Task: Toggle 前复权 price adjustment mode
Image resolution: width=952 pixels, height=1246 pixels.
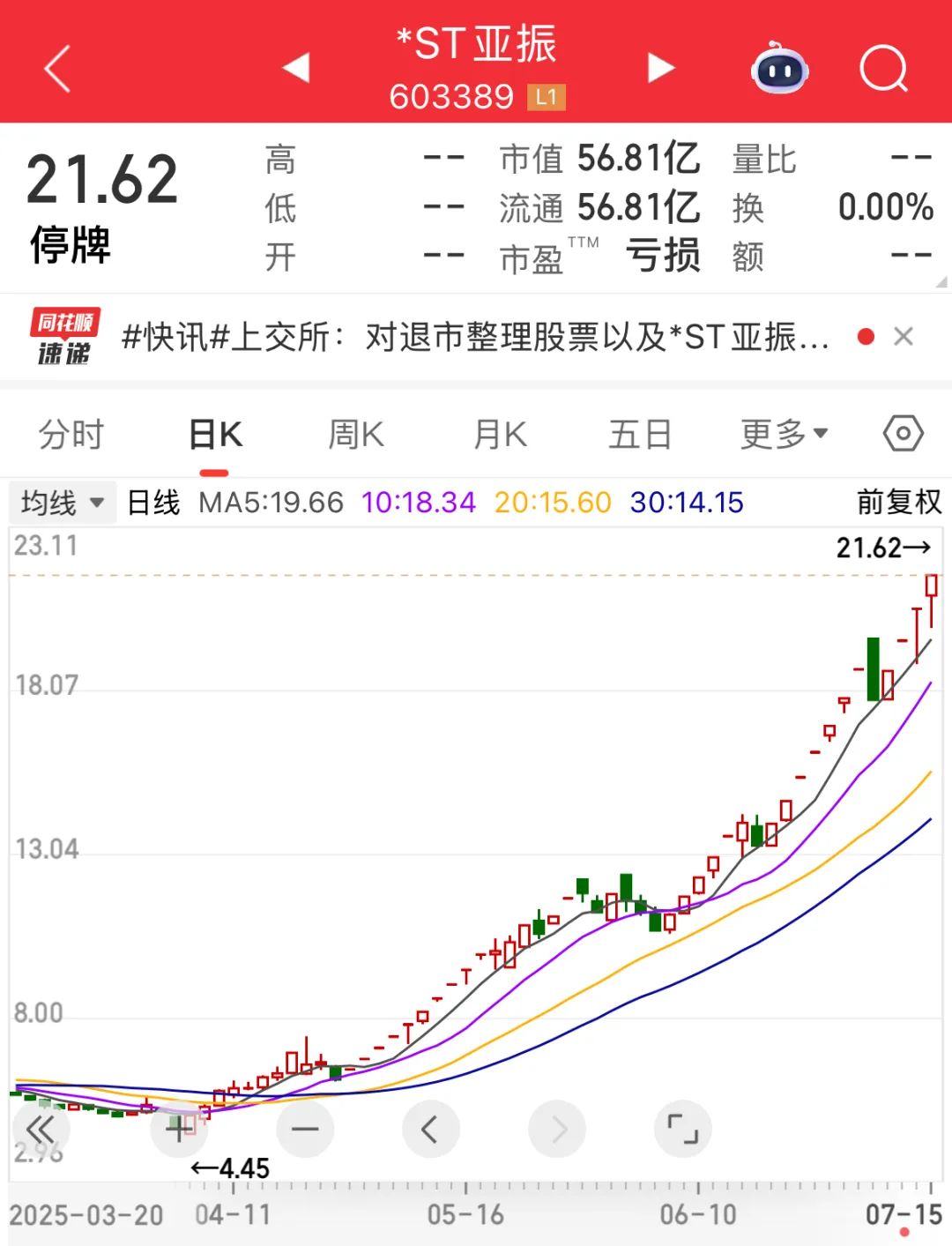Action: 896,501
